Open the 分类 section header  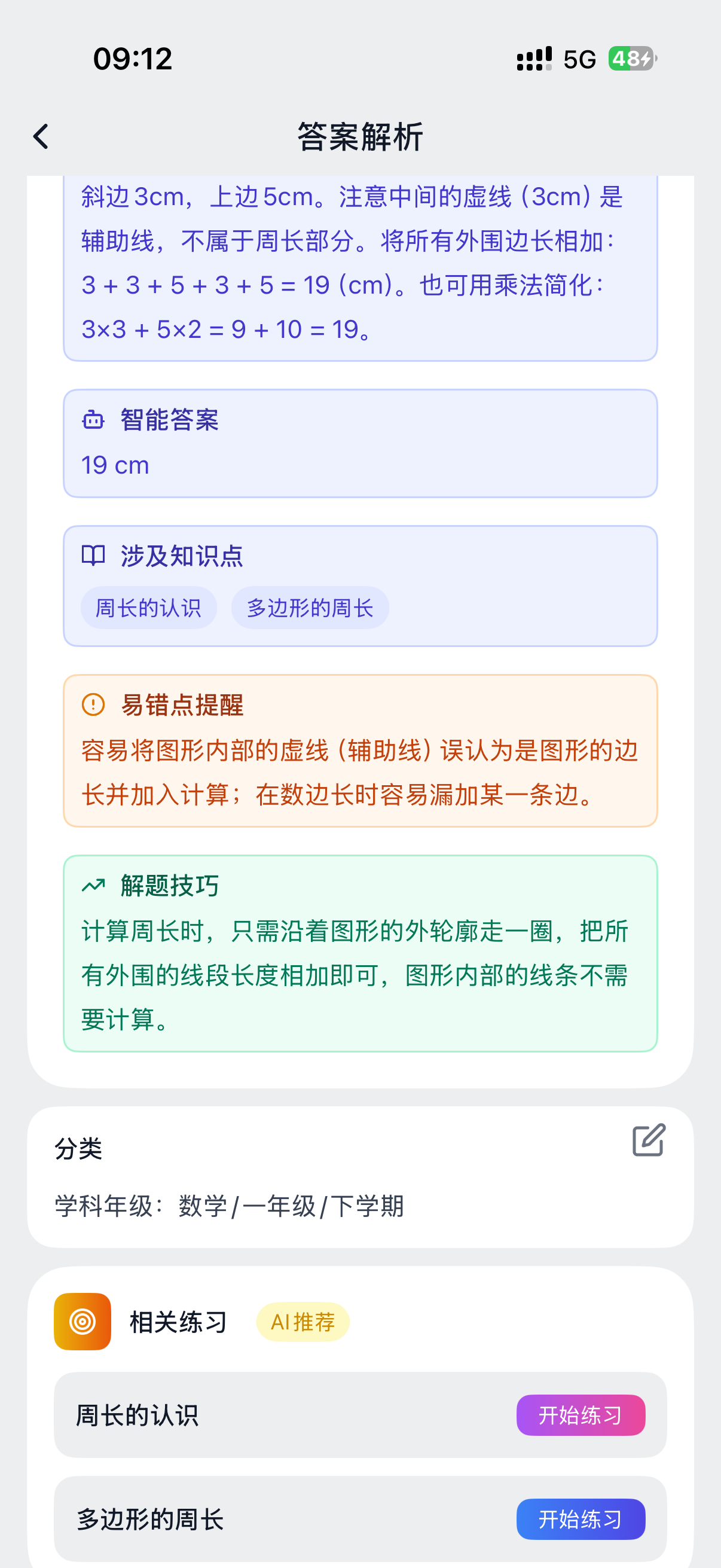78,1150
